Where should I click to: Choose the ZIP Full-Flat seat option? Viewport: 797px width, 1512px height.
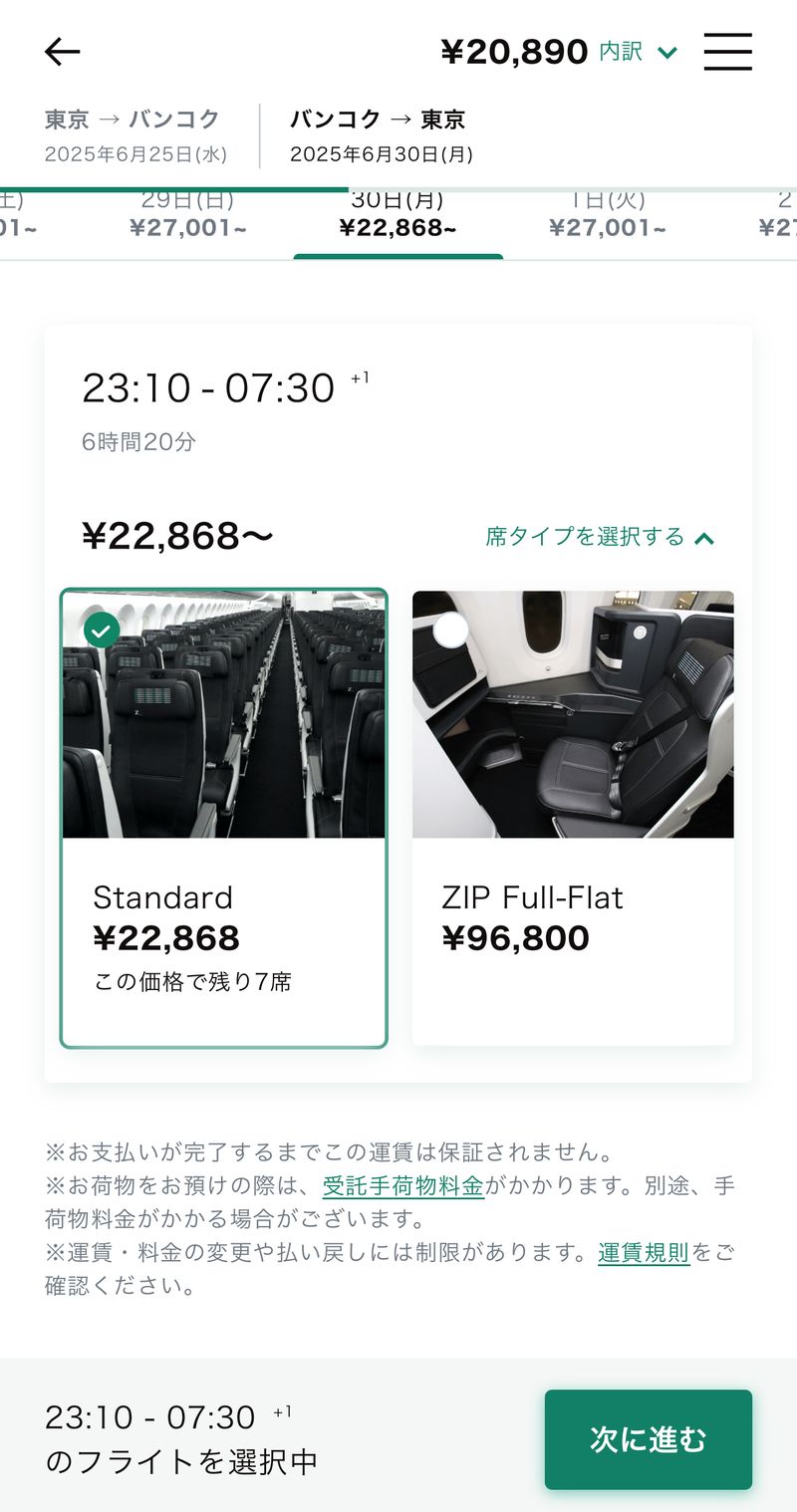573,817
